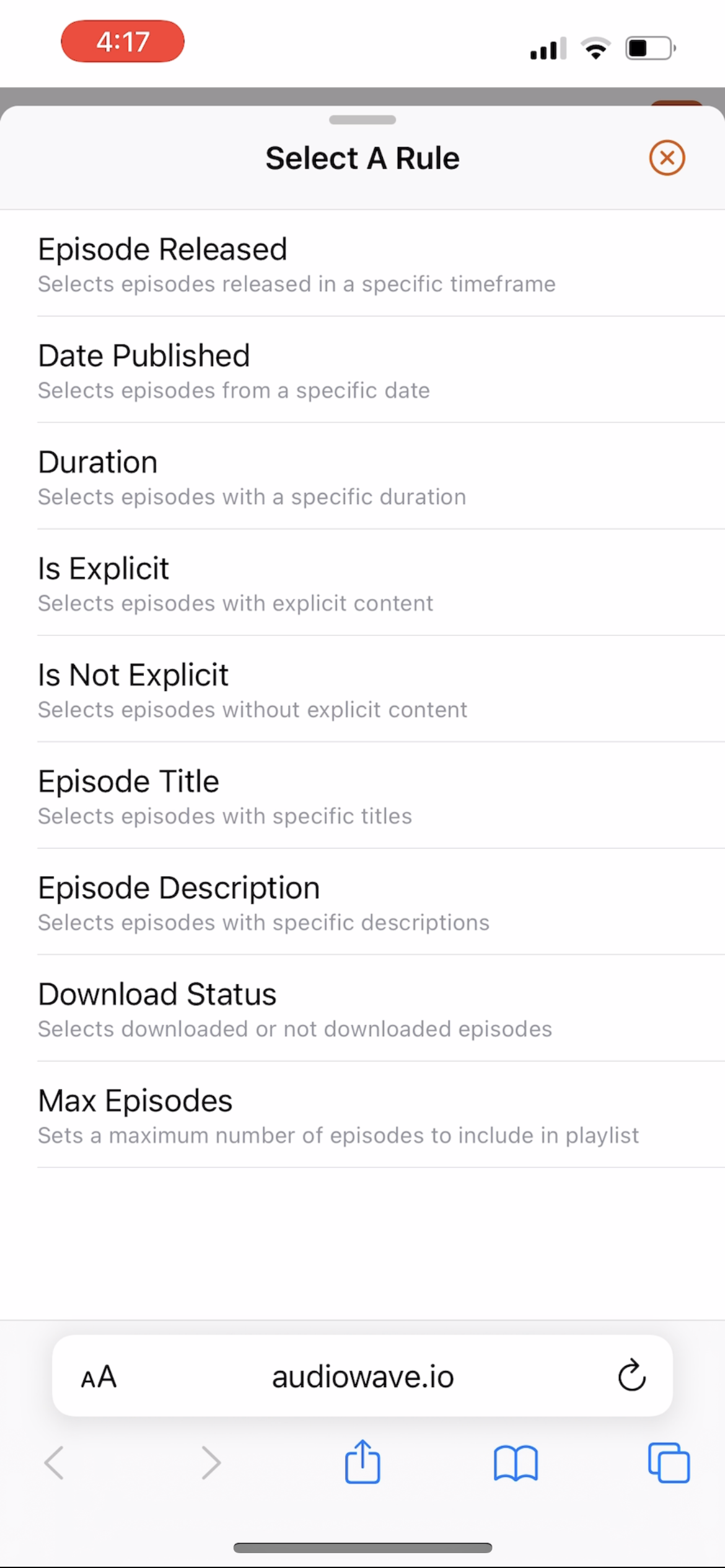Tap the audiowave.io address bar
The height and width of the screenshot is (1568, 725).
click(362, 1377)
